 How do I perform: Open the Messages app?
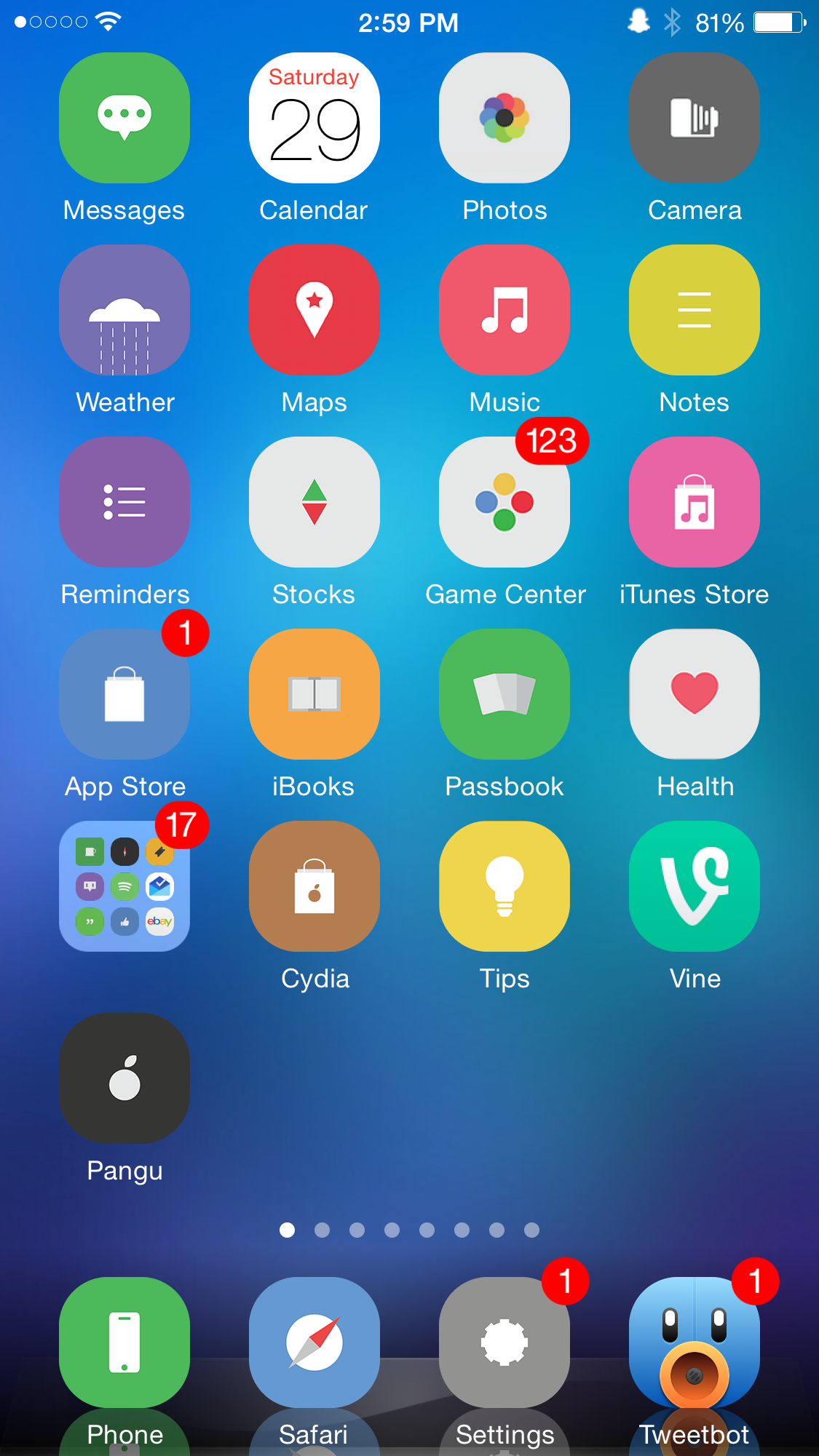[x=124, y=118]
